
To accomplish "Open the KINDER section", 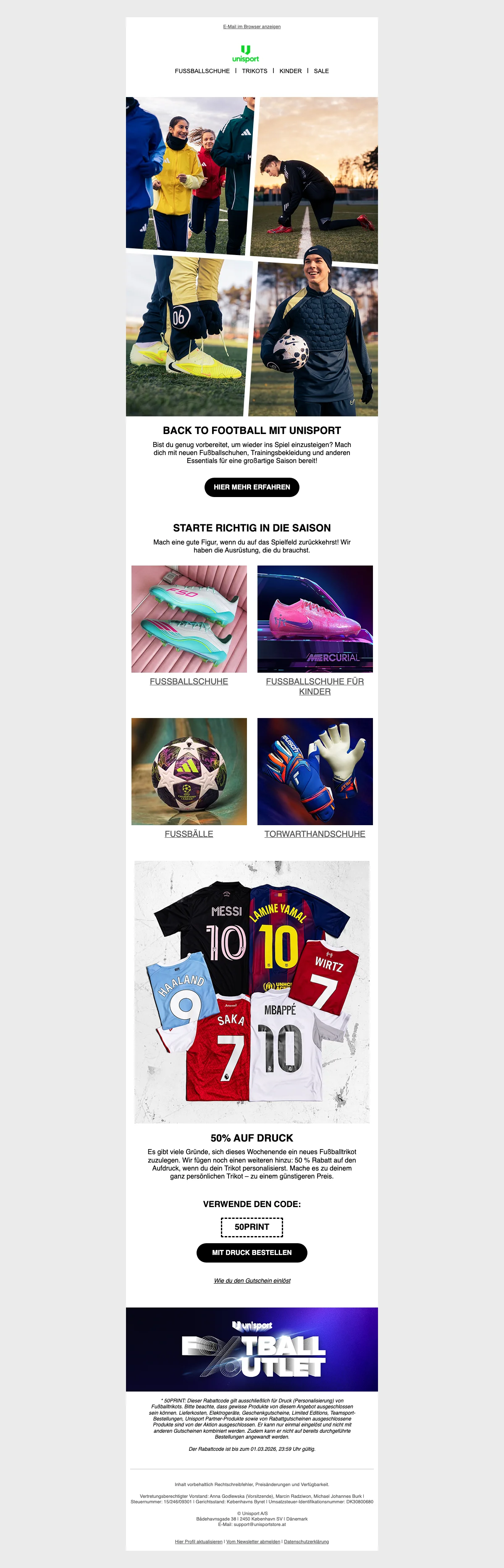I will point(290,71).
